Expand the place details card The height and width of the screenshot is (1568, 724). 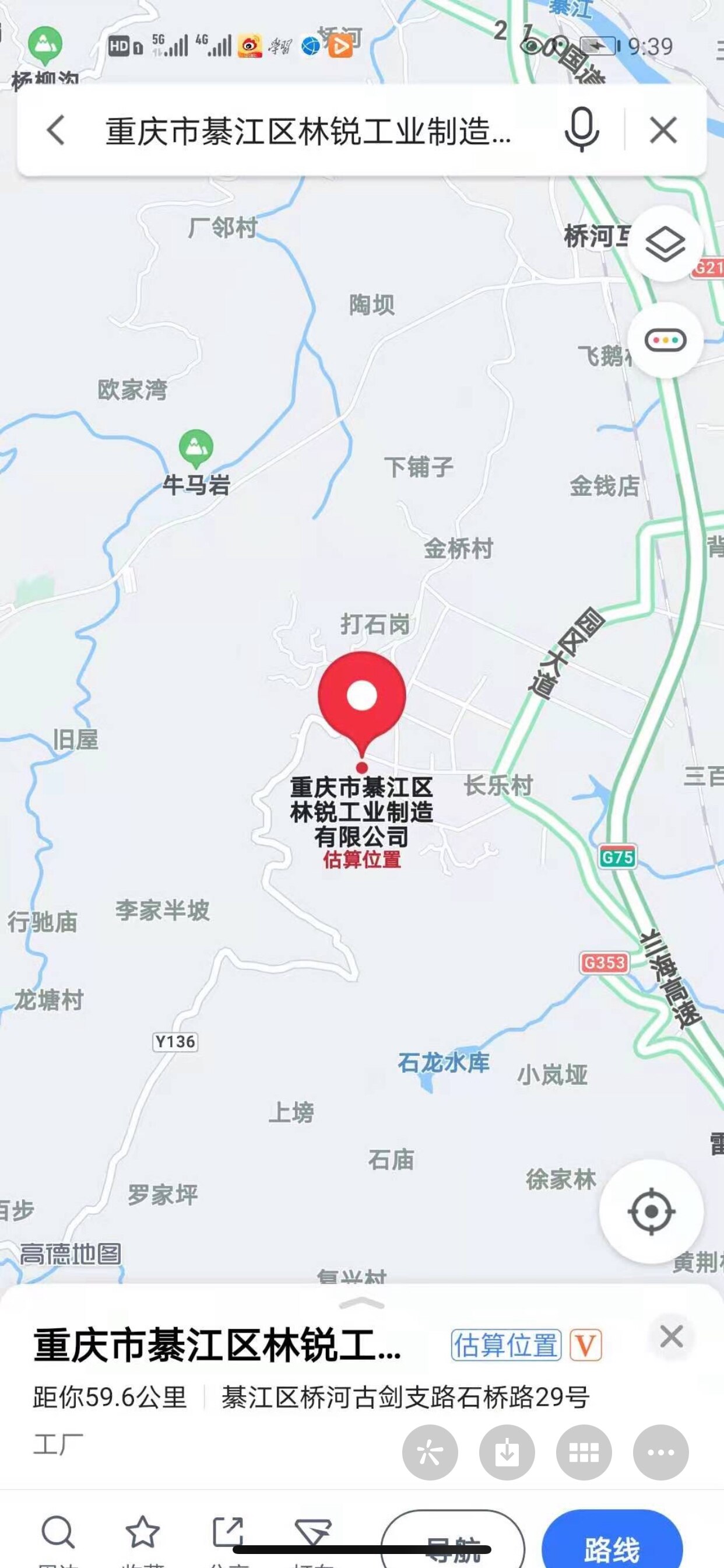coord(361,1303)
